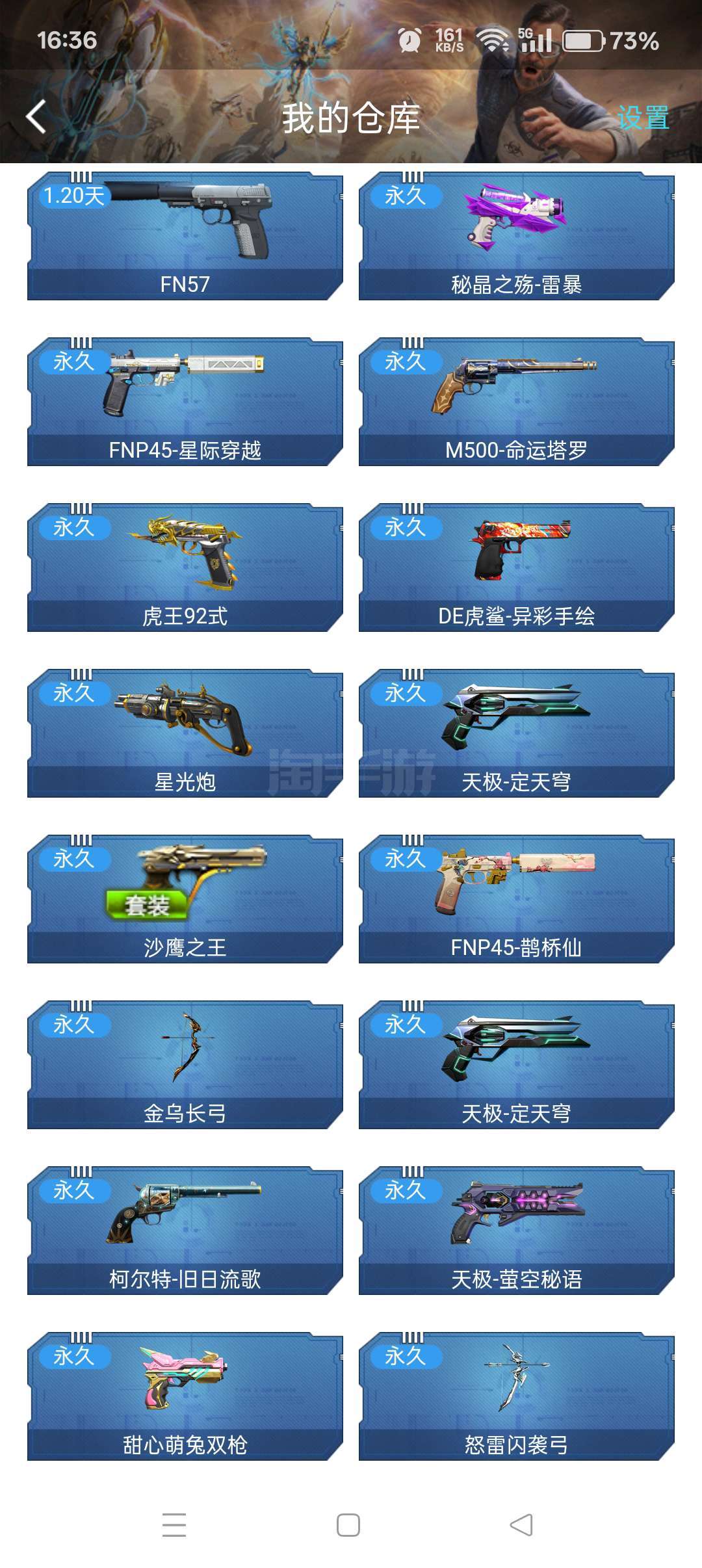This screenshot has width=702, height=1568.
Task: View the FNP45-星际穿越 item
Action: [x=185, y=402]
